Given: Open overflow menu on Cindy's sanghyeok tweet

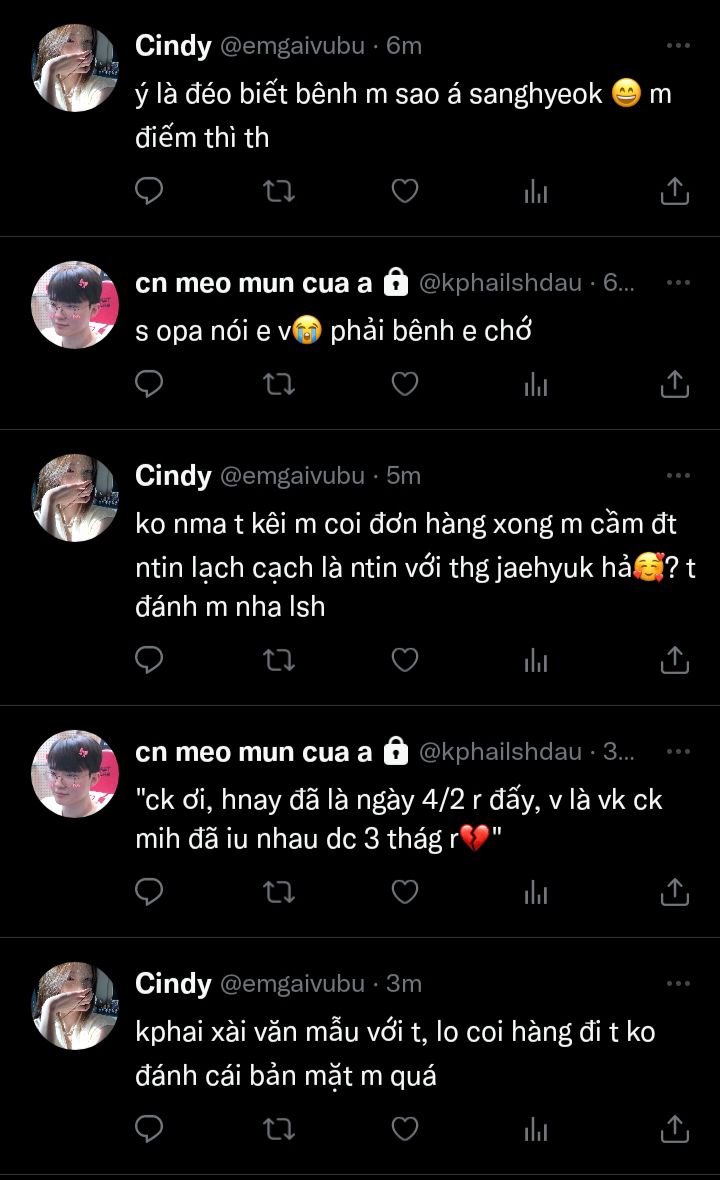Looking at the screenshot, I should (x=678, y=46).
